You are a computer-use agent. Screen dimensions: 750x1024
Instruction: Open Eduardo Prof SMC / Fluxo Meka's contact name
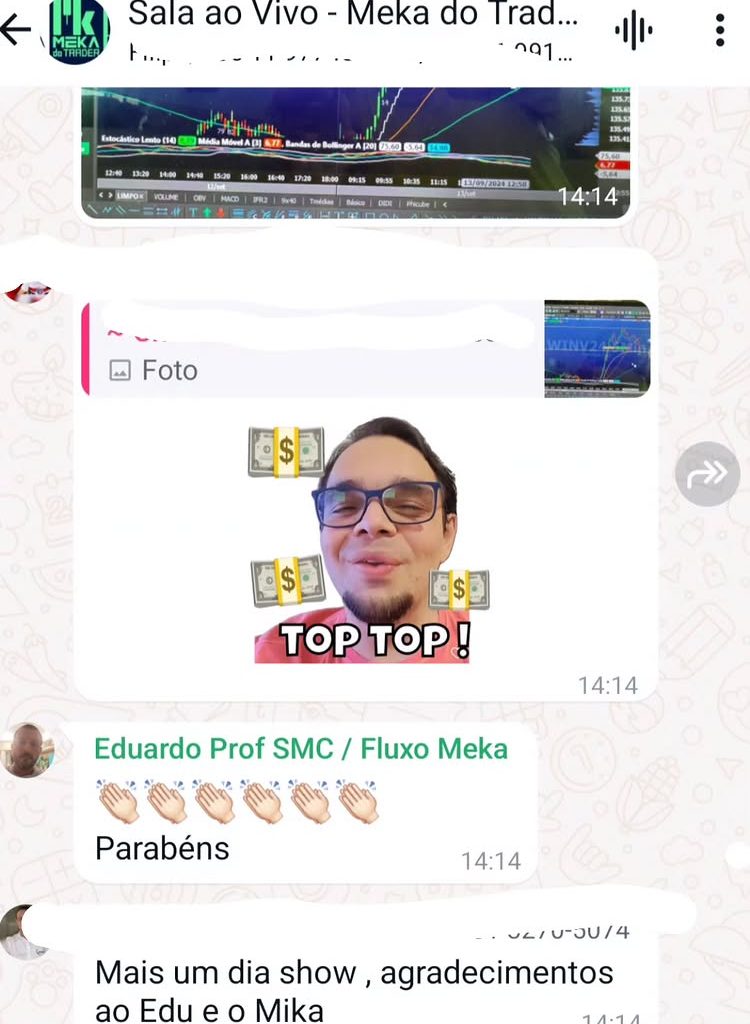[300, 748]
